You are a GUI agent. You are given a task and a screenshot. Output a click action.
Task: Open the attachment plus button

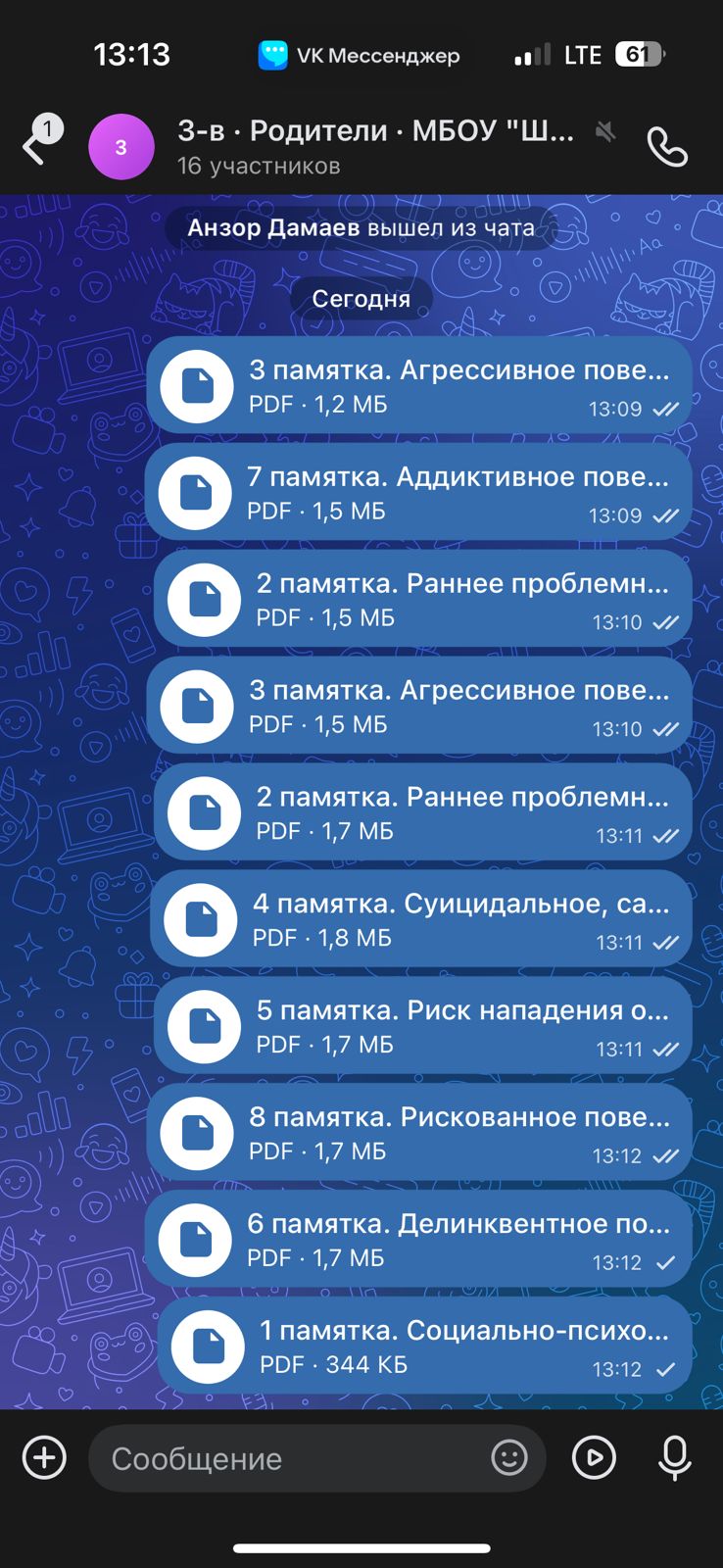pos(44,1457)
